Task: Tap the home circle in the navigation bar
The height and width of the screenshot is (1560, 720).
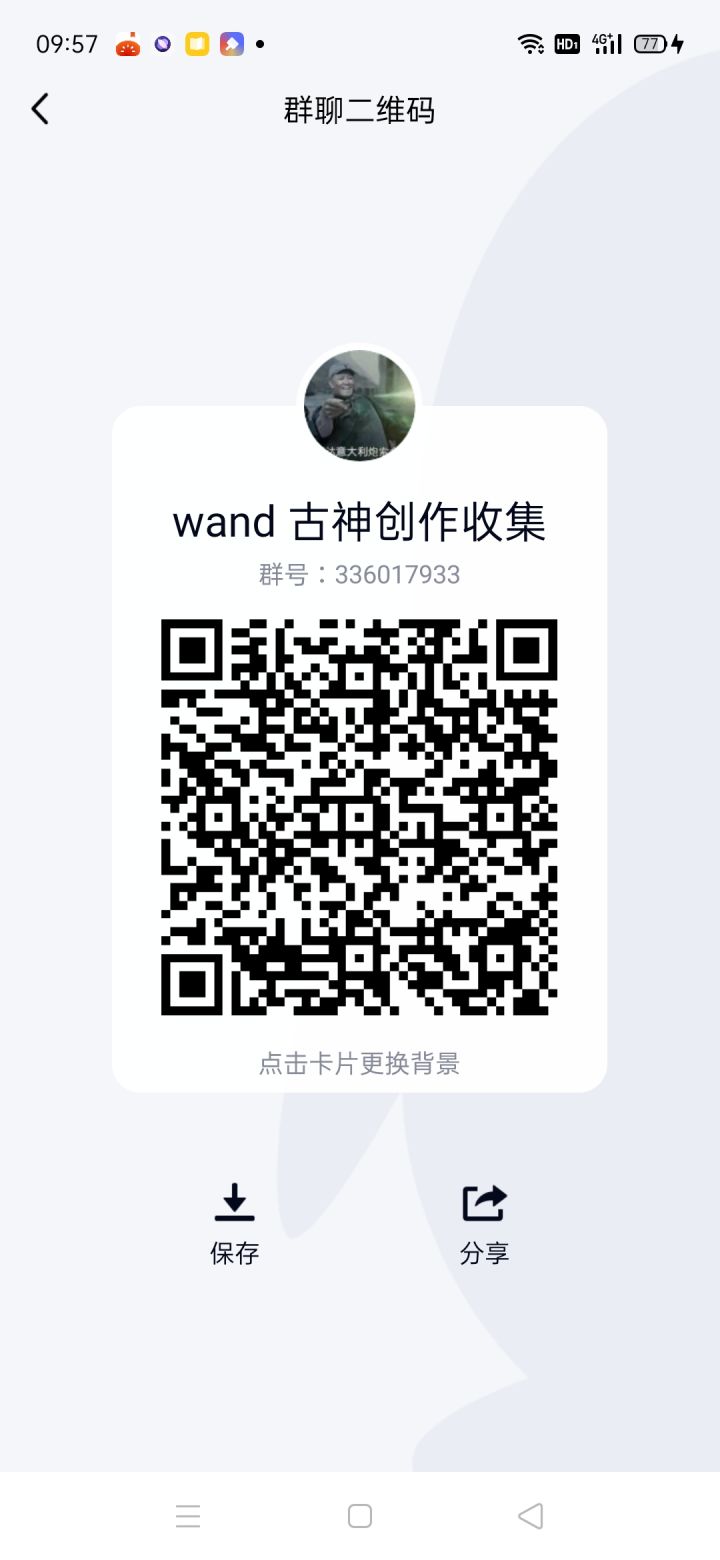Action: coord(359,1516)
